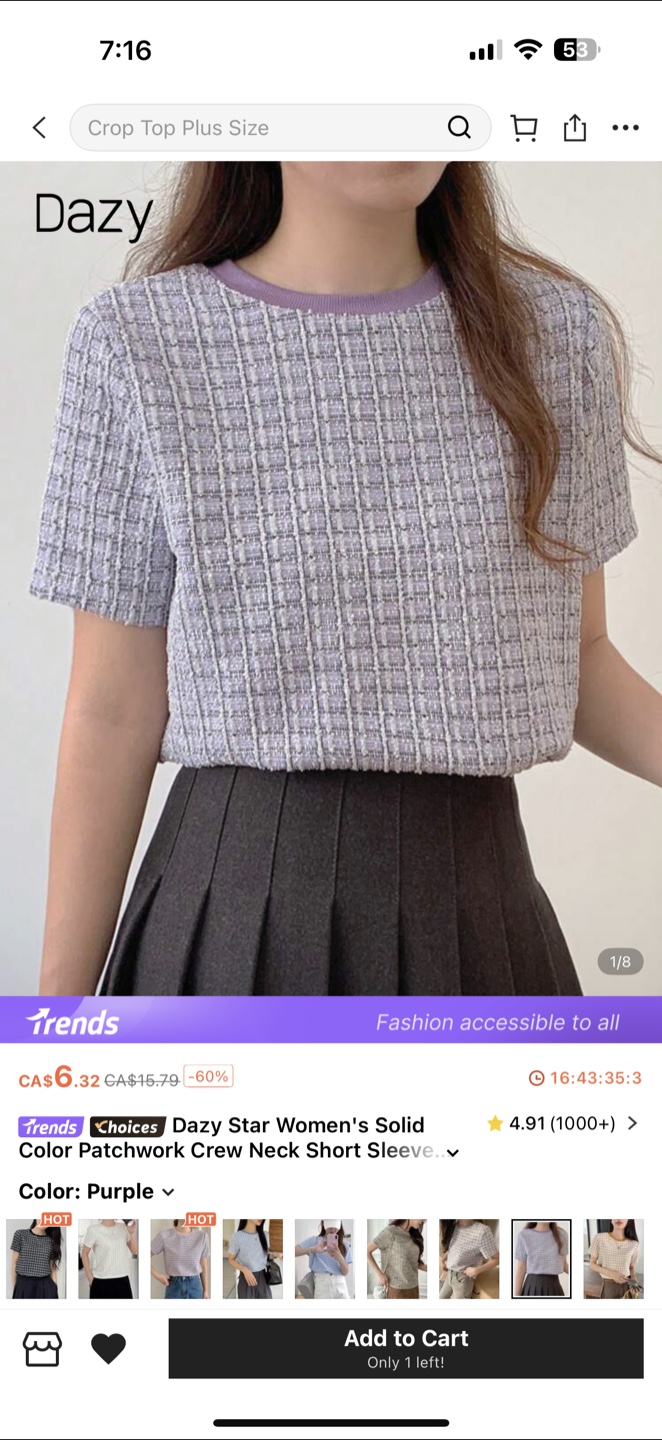Choose the beige top swatch at the far right
Screen dimensions: 662x1440
coord(614,1259)
